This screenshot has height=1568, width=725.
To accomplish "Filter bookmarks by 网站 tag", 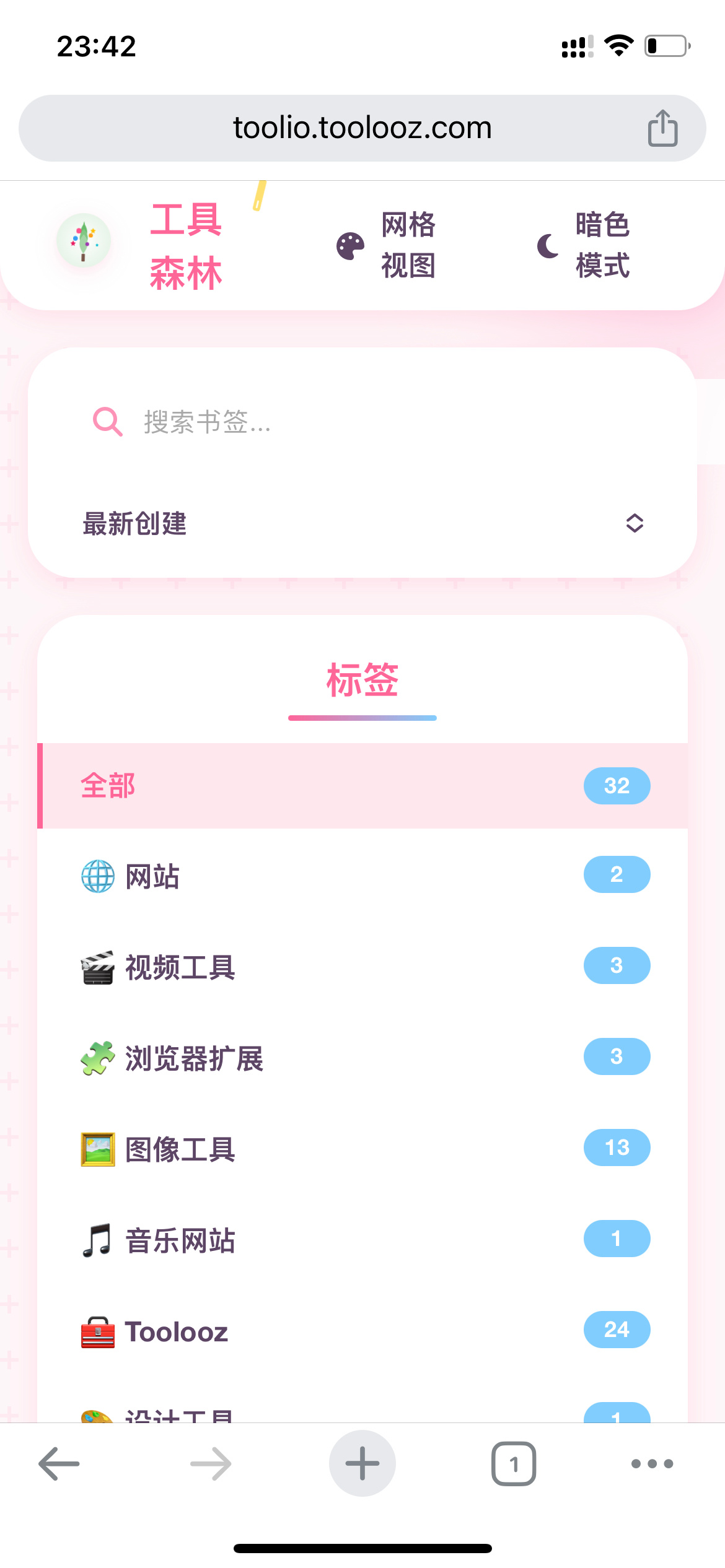I will click(362, 876).
